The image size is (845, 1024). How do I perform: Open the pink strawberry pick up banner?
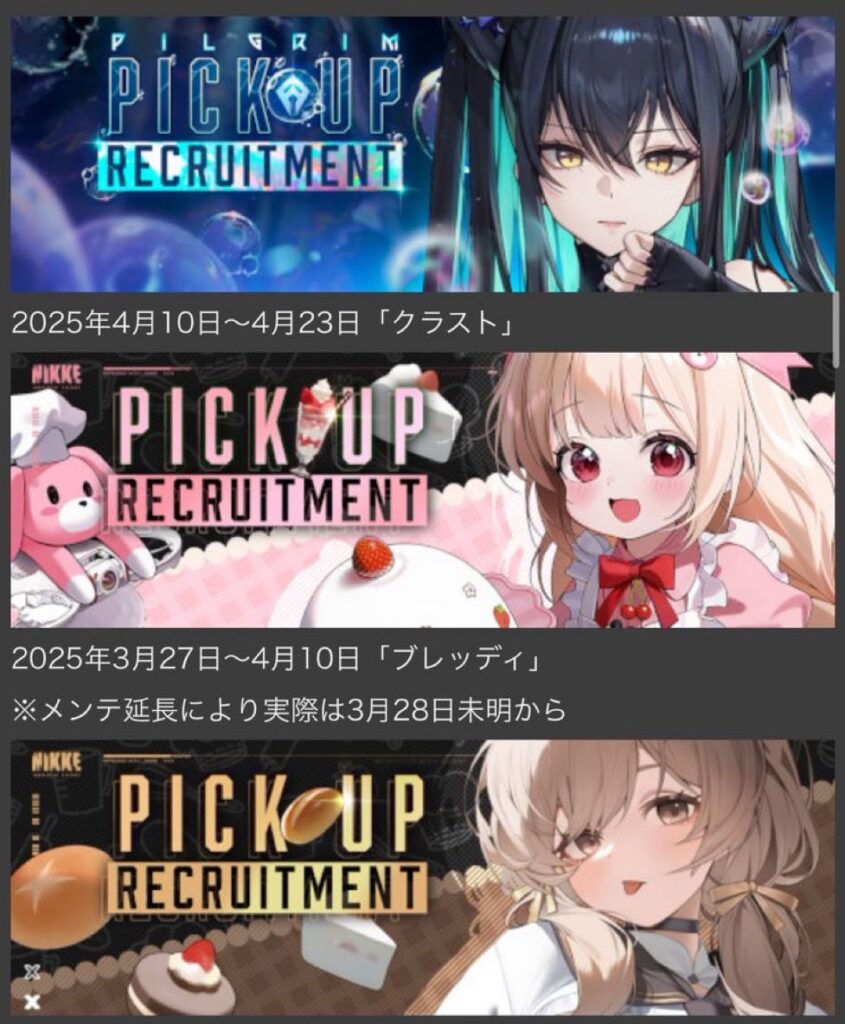(x=422, y=489)
